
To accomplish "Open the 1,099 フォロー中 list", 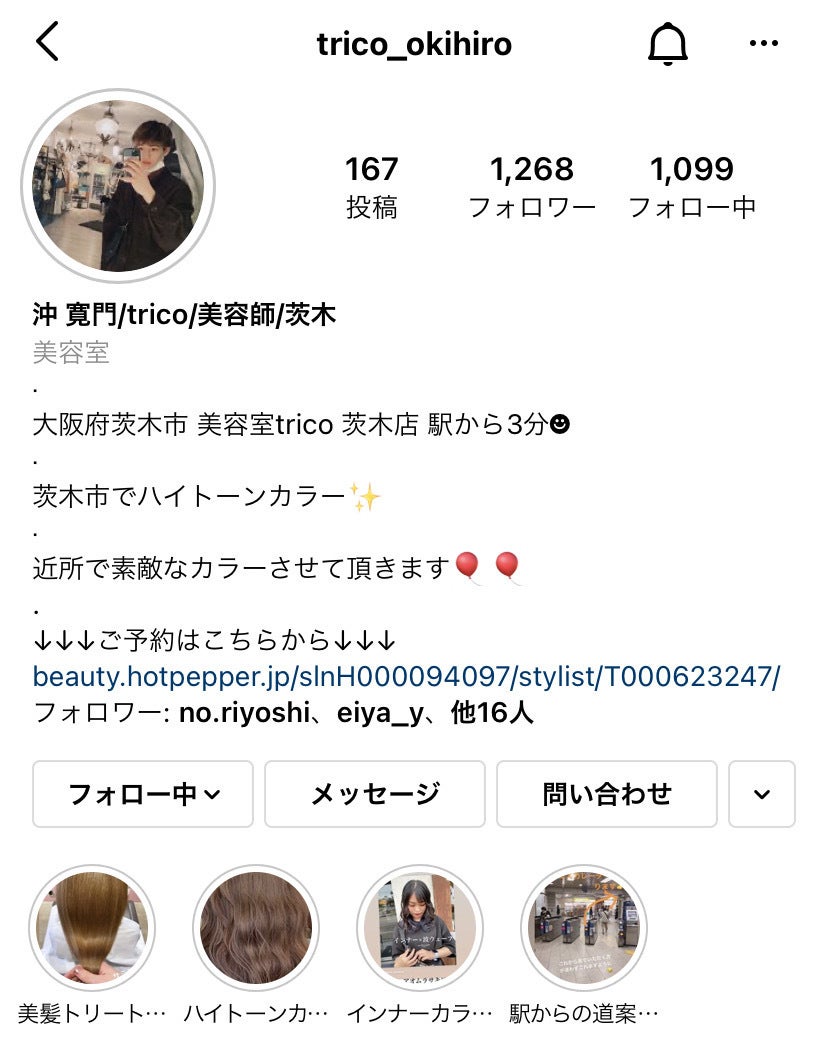I will tap(692, 186).
